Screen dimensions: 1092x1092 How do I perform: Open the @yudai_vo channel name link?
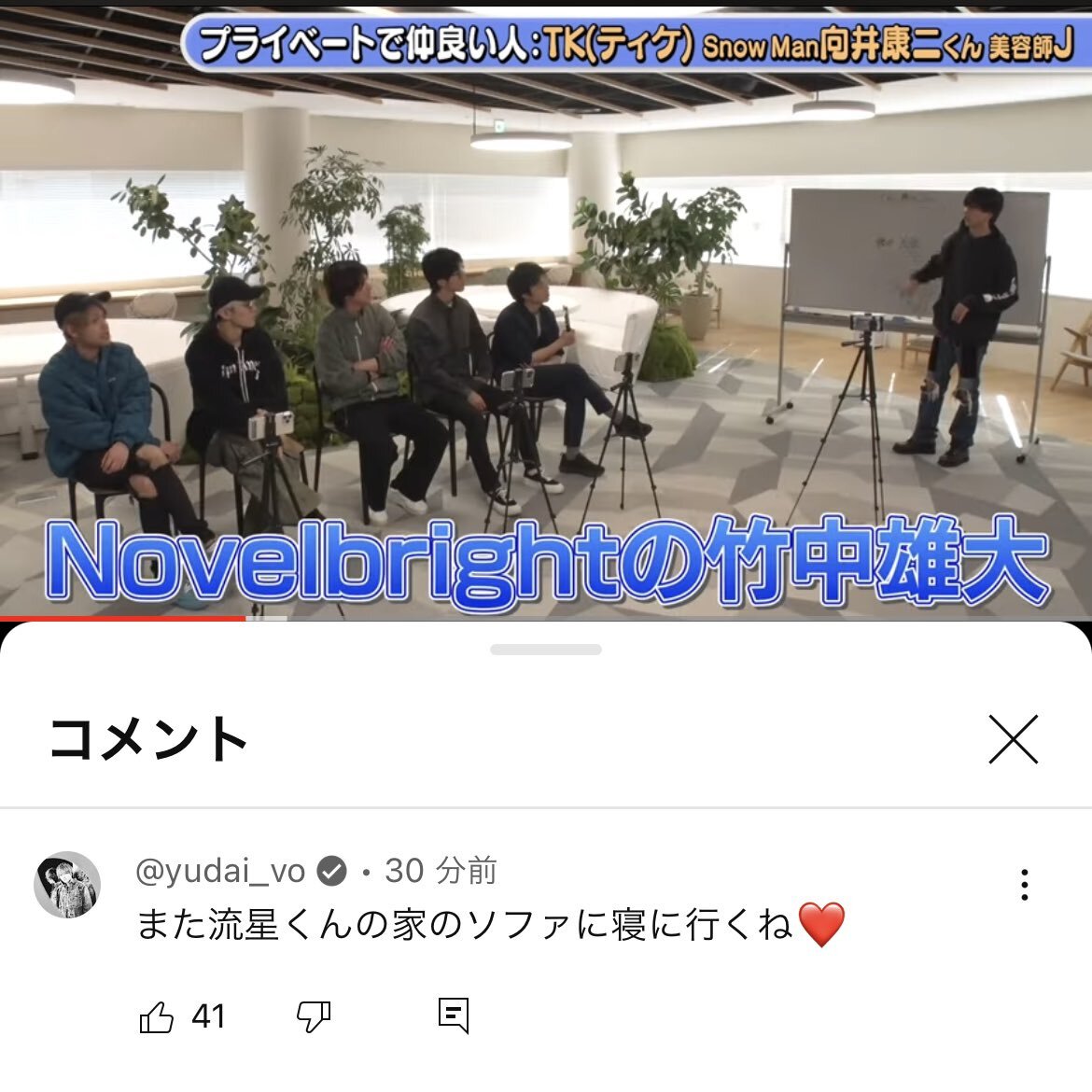[220, 871]
